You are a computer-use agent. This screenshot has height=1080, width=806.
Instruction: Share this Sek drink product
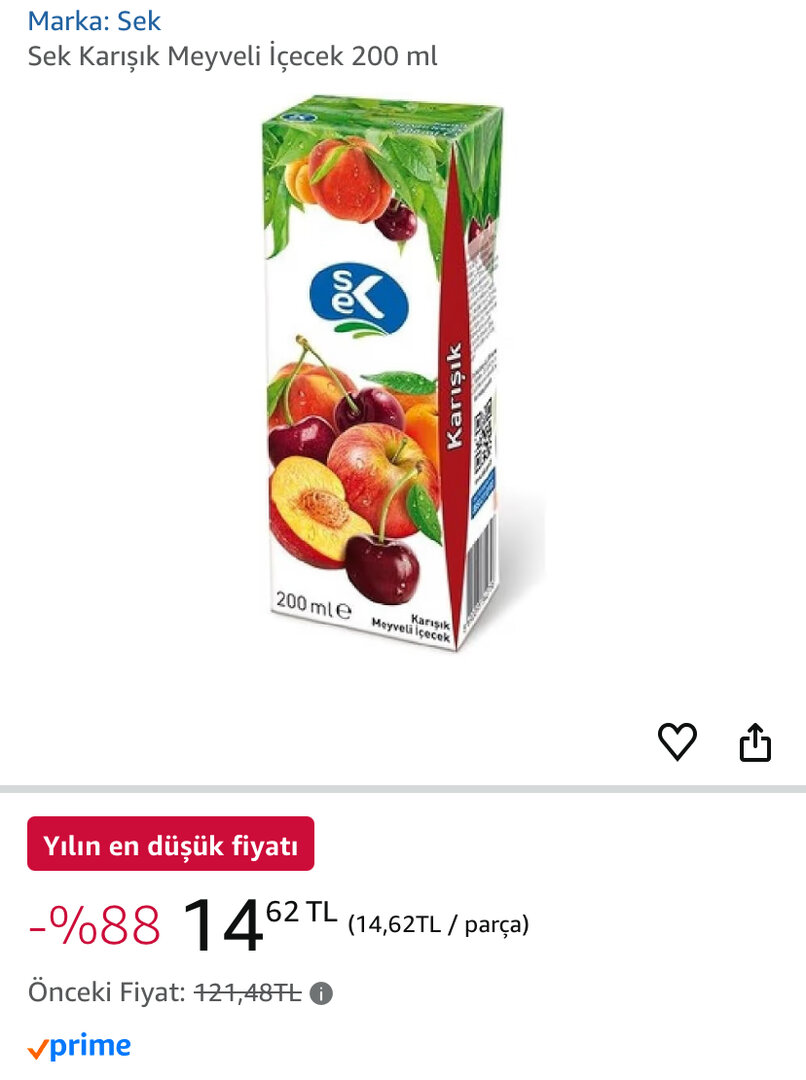tap(755, 742)
